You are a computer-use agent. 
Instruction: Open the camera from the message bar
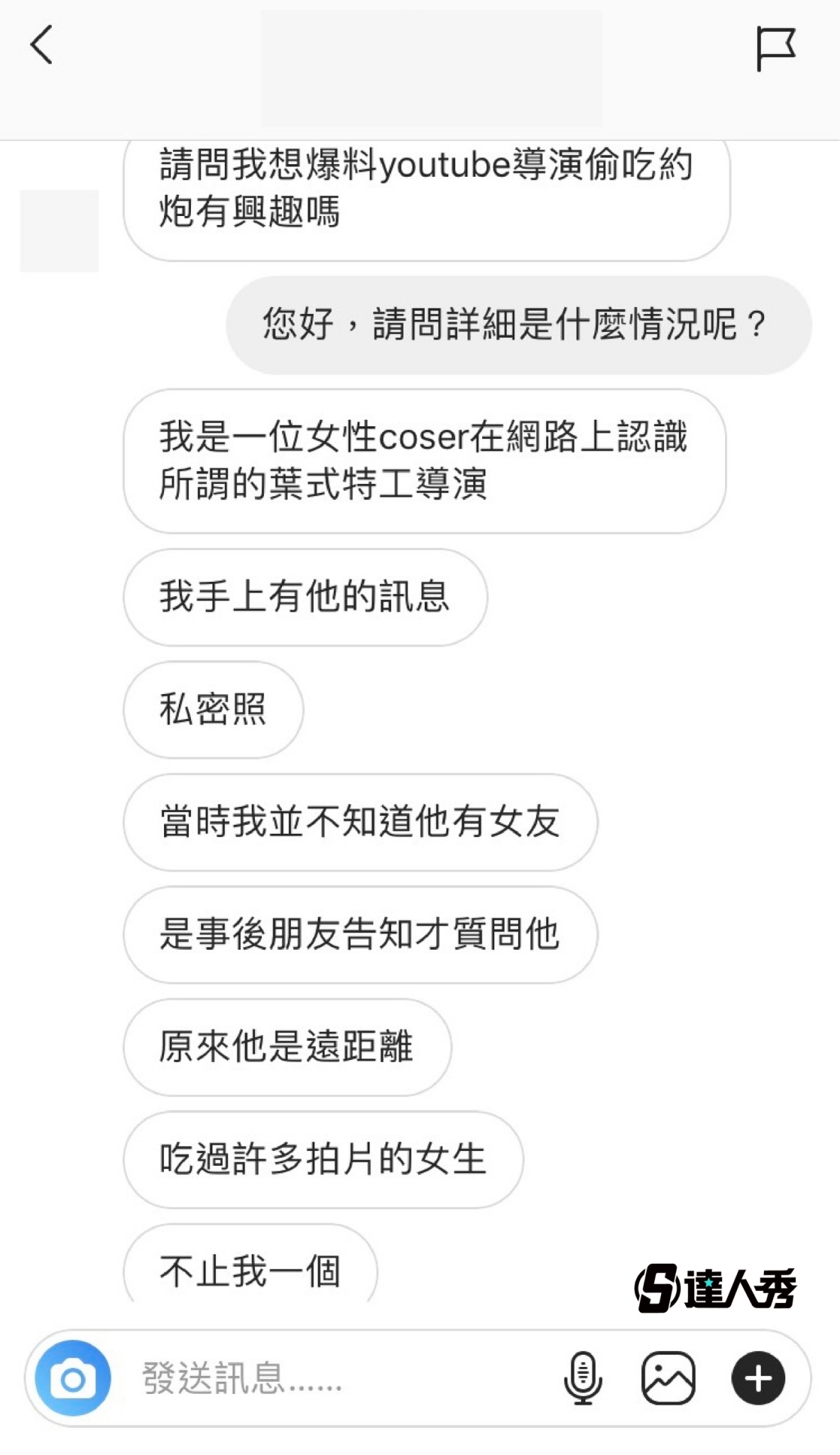coord(73,1378)
